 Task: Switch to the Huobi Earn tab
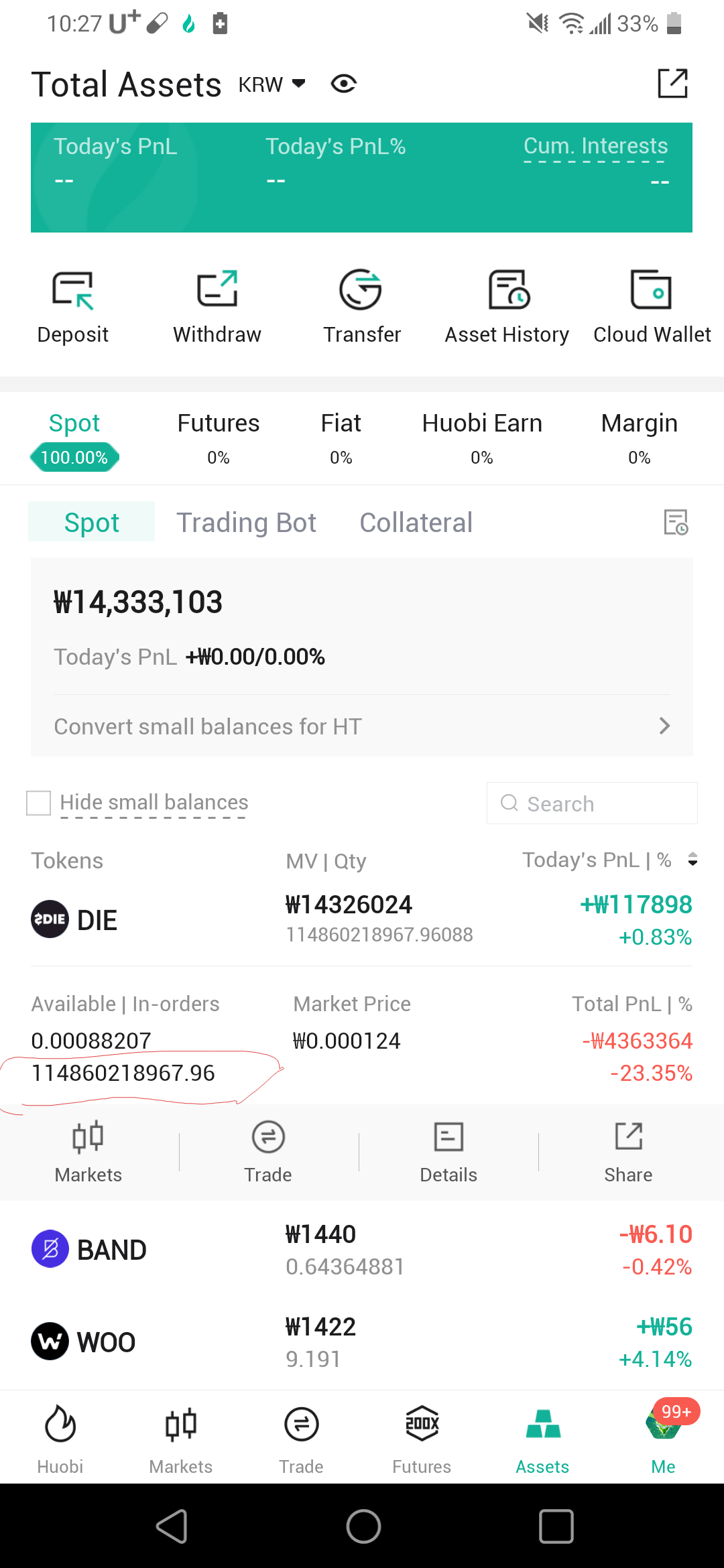(482, 438)
